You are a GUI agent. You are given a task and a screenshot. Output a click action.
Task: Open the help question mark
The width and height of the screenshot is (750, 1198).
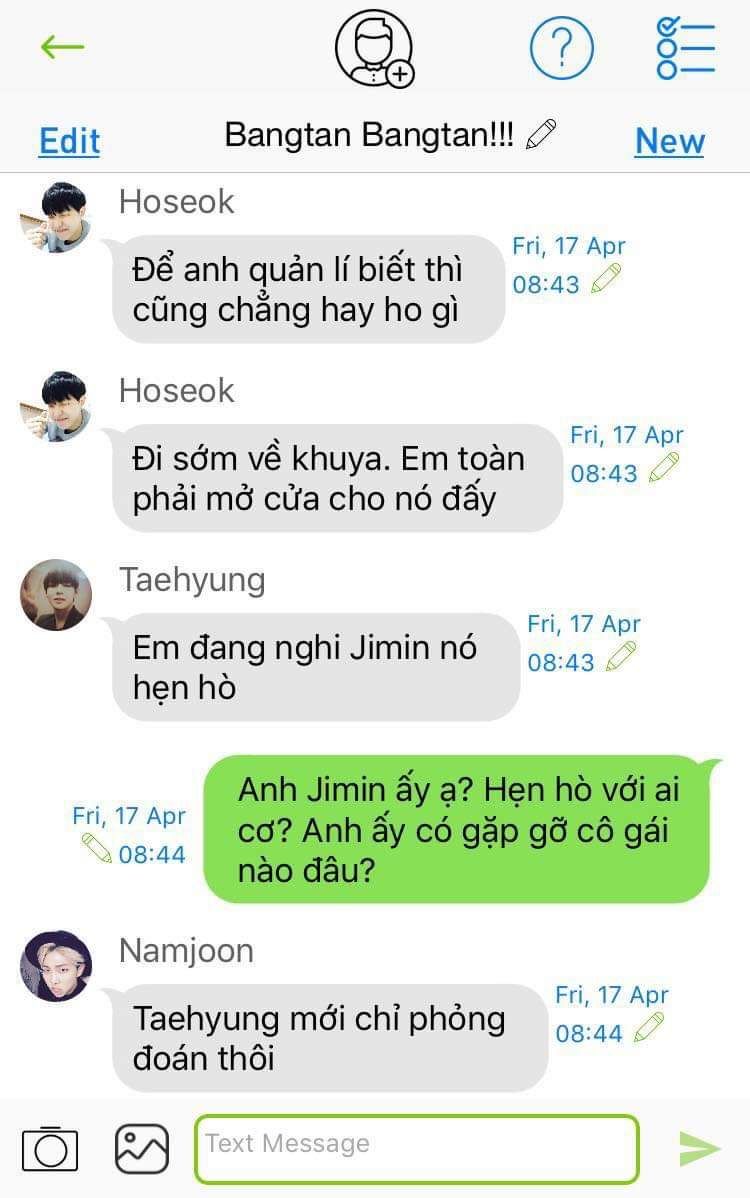click(561, 48)
